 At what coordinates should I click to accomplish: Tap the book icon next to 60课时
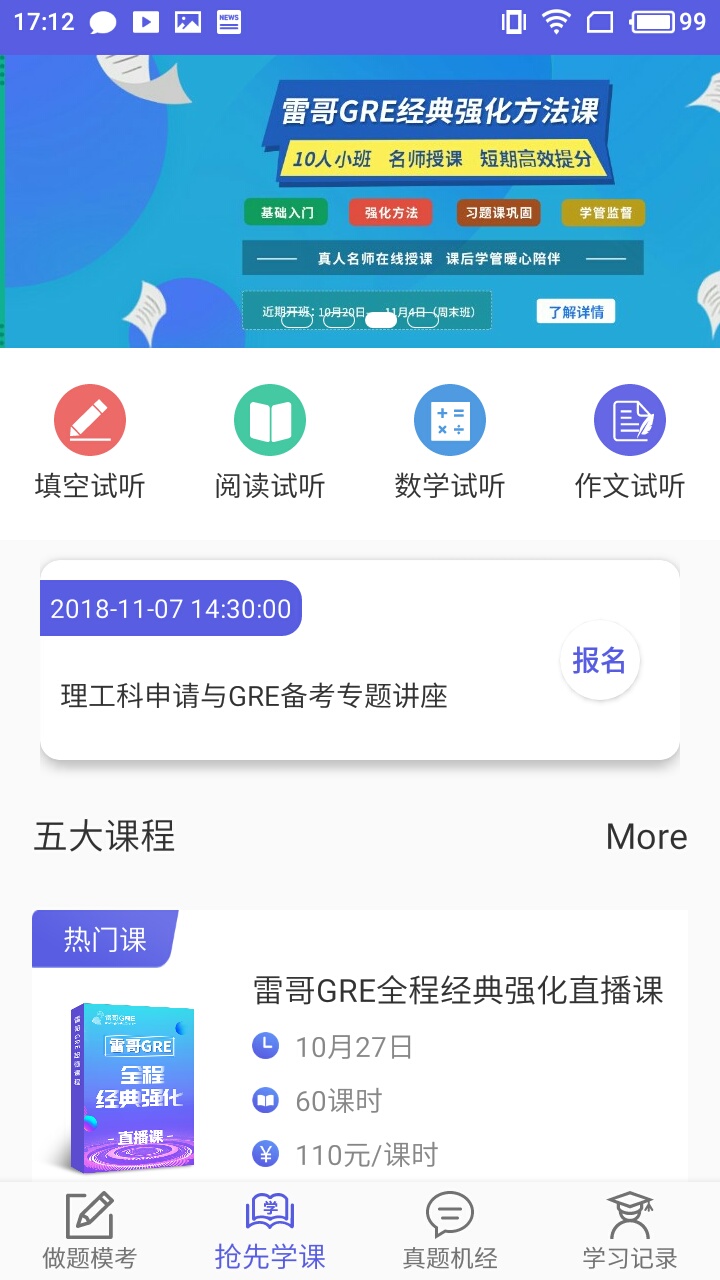coord(264,1100)
